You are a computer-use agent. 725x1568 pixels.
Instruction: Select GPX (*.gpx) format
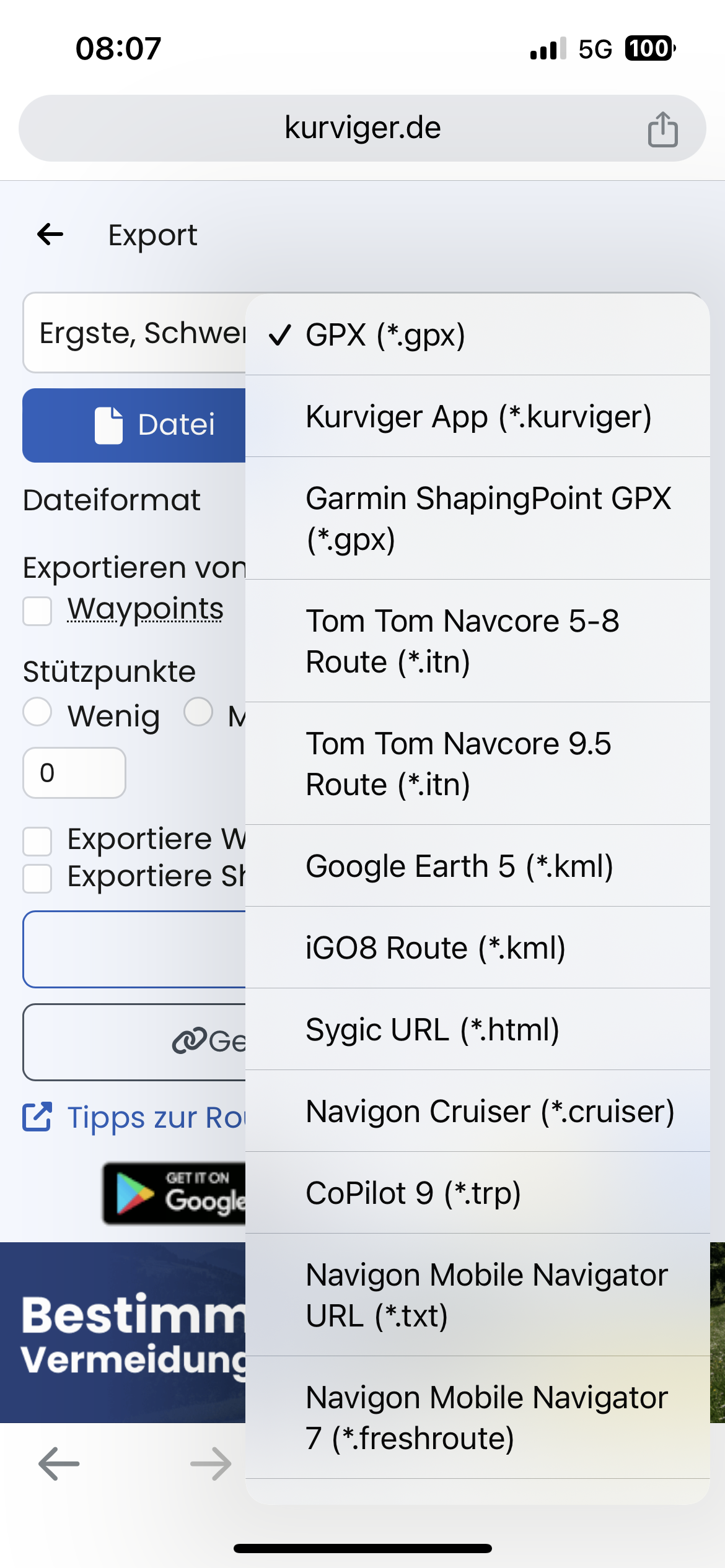(478, 335)
